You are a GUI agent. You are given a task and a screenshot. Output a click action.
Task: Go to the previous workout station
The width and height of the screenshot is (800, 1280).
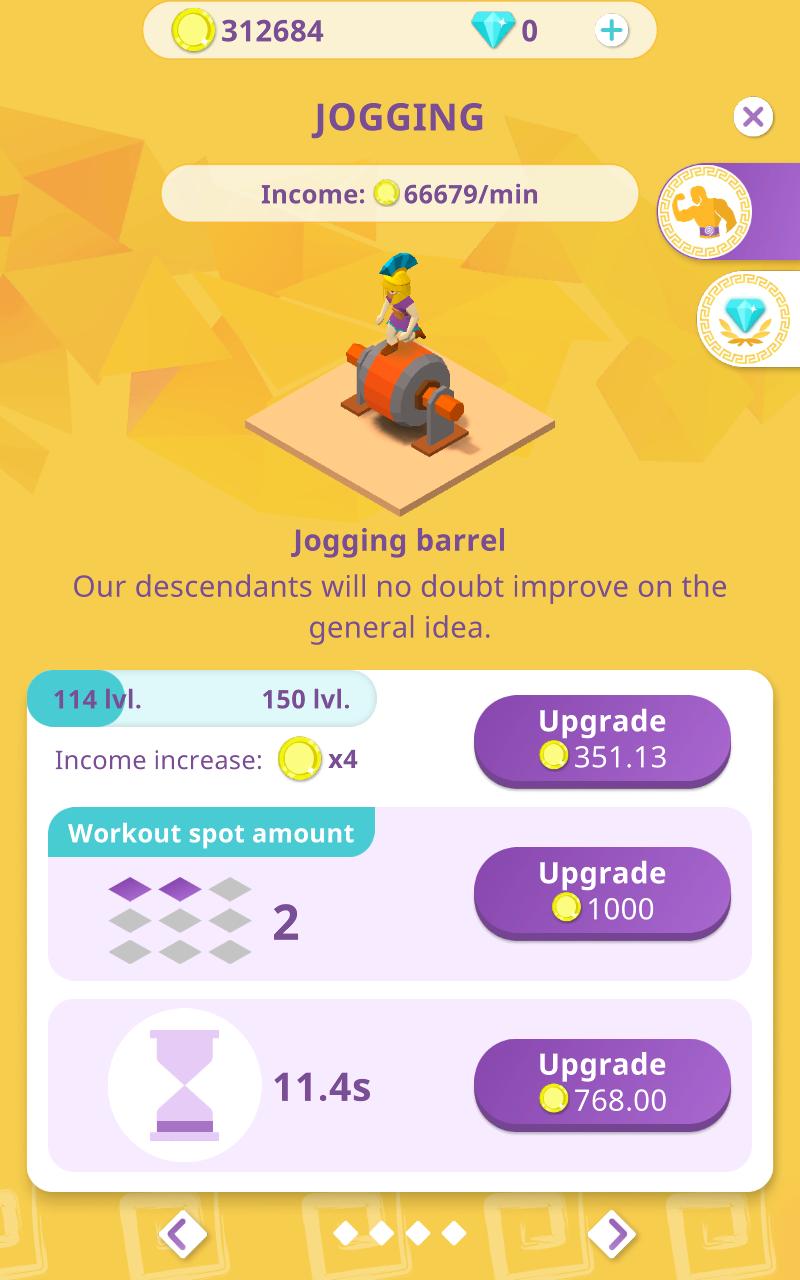pos(183,1234)
